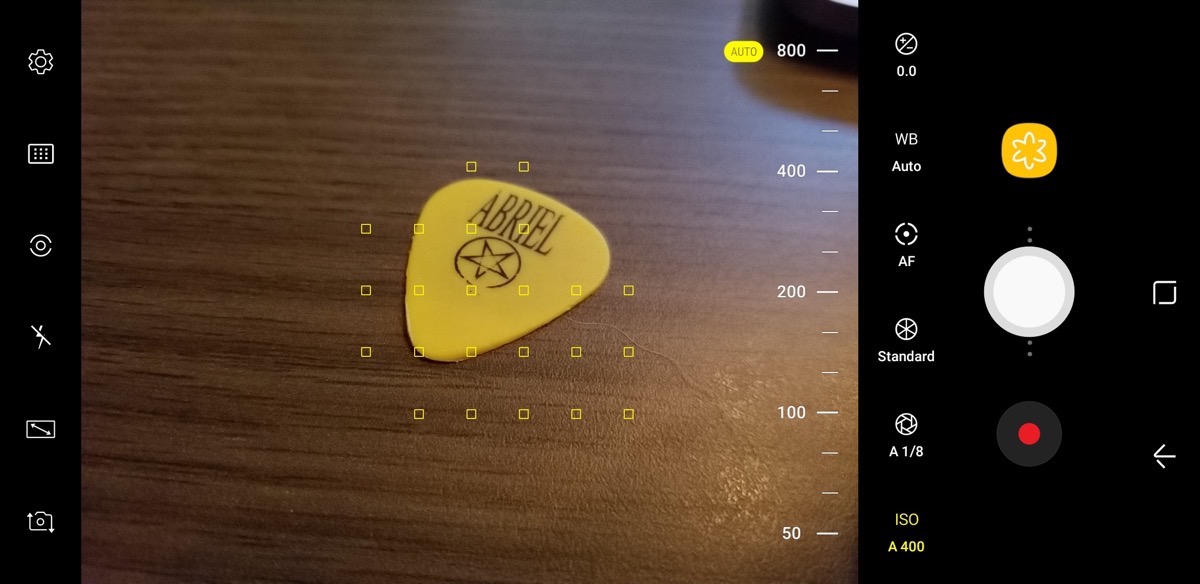
Task: Open the A 1/8 shutter speed setting
Action: 906,435
